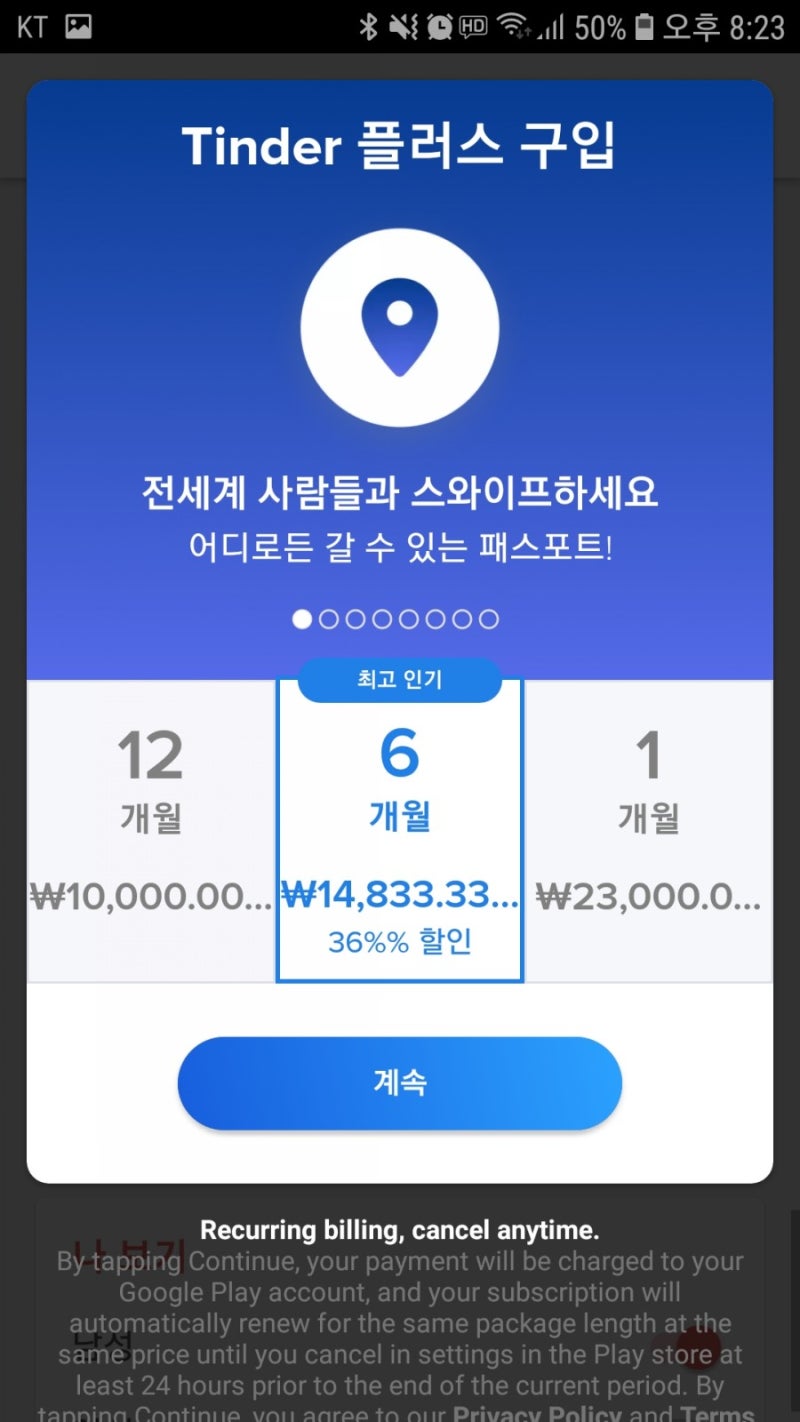800x1422 pixels.
Task: Tap the Wi-Fi signal icon
Action: coord(510,26)
